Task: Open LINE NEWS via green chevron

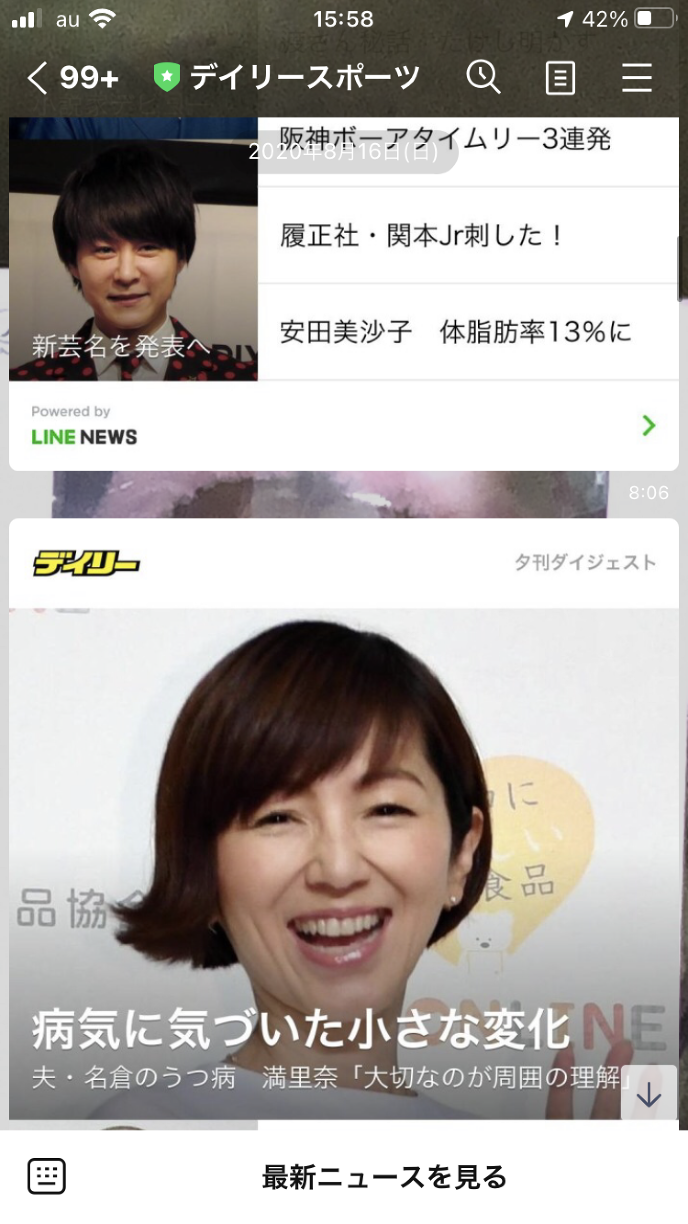Action: pyautogui.click(x=648, y=426)
